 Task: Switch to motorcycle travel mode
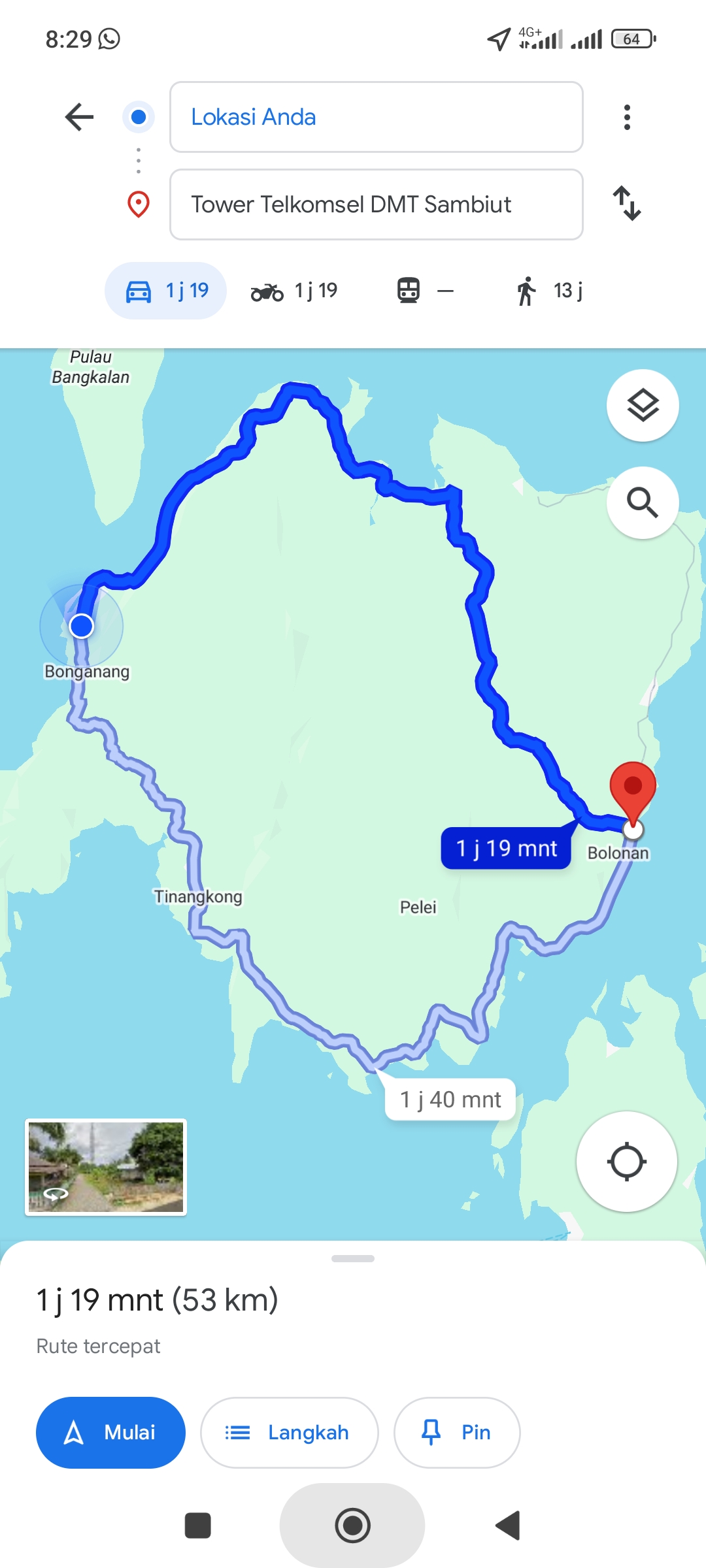click(294, 291)
